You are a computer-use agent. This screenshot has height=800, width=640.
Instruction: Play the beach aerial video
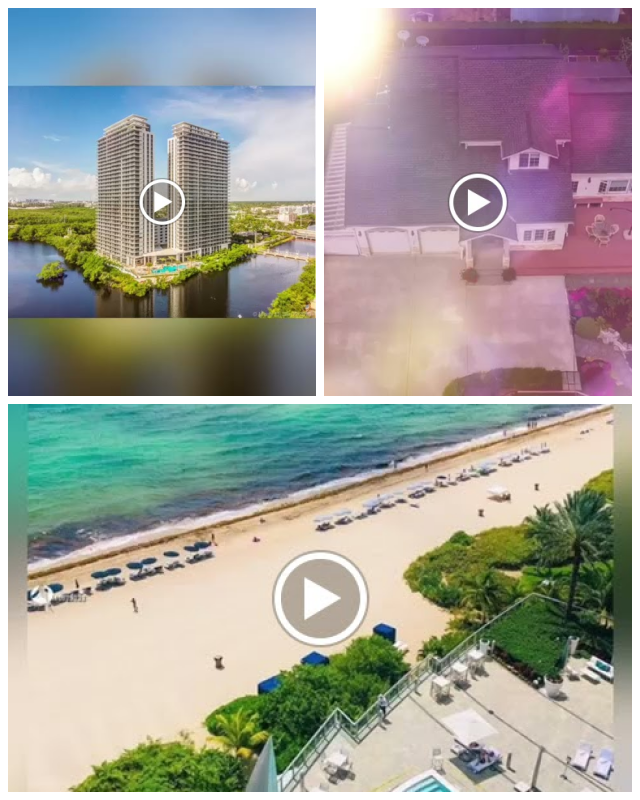(x=320, y=598)
